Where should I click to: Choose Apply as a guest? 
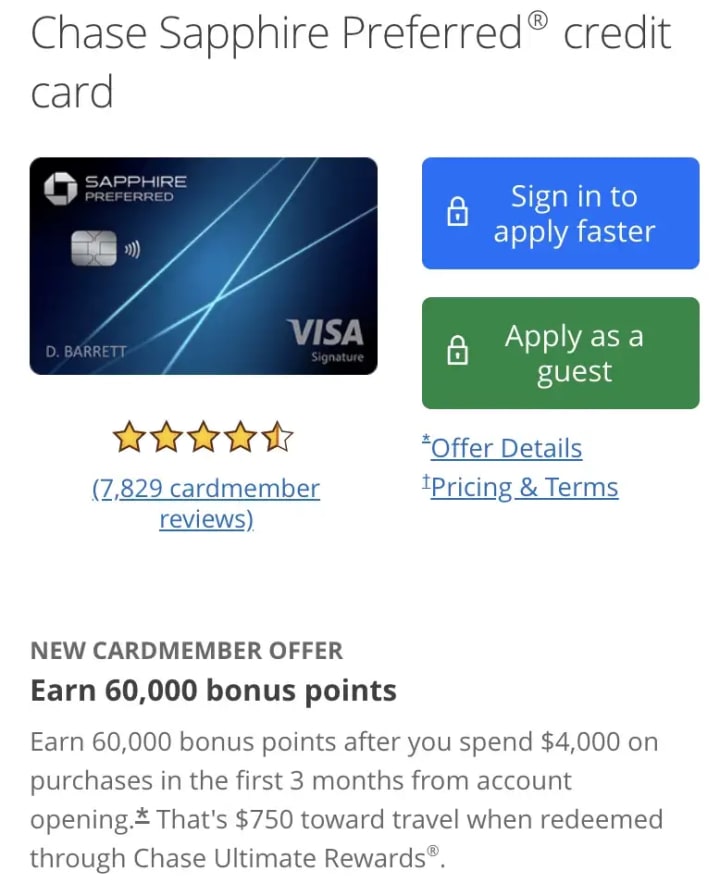pos(560,353)
